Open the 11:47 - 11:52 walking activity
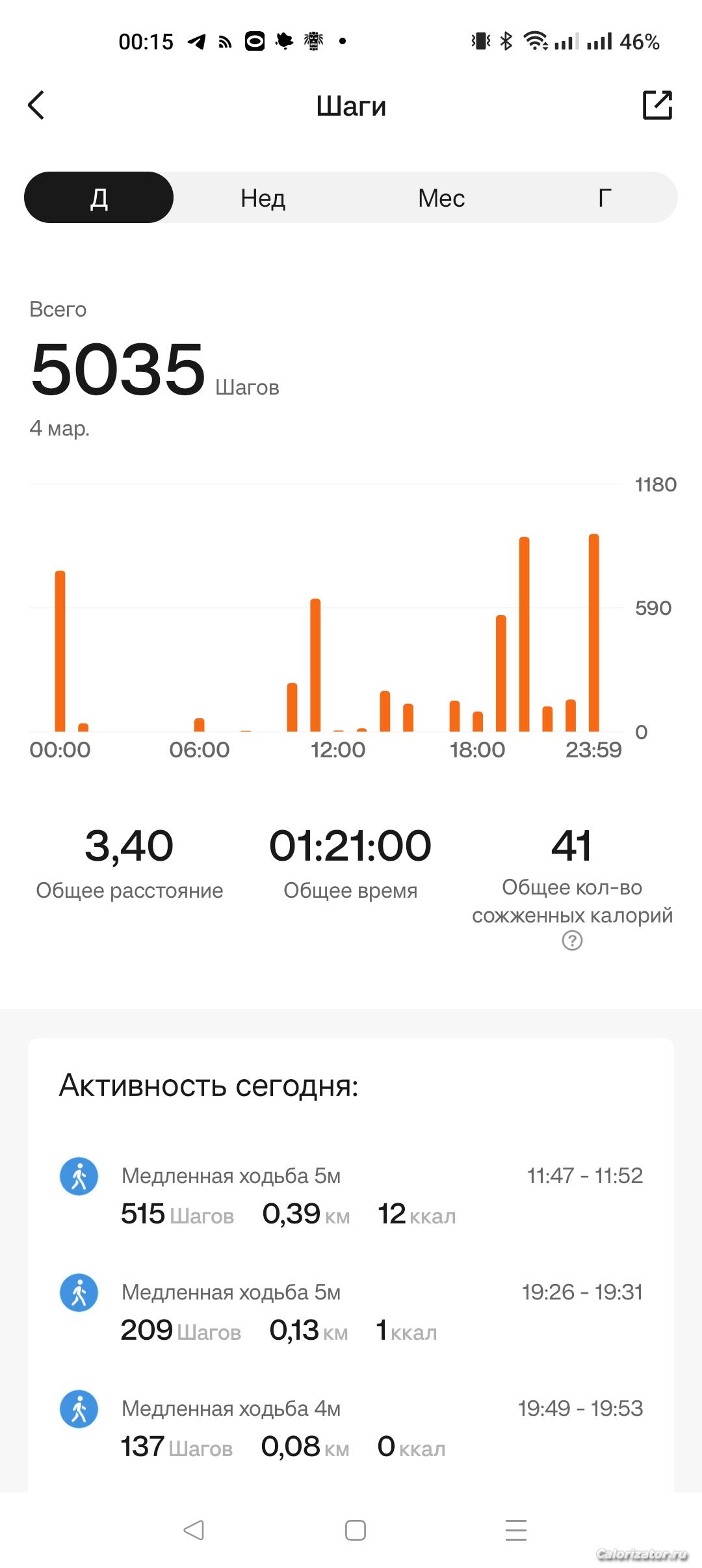Image resolution: width=702 pixels, height=1568 pixels. click(351, 1195)
